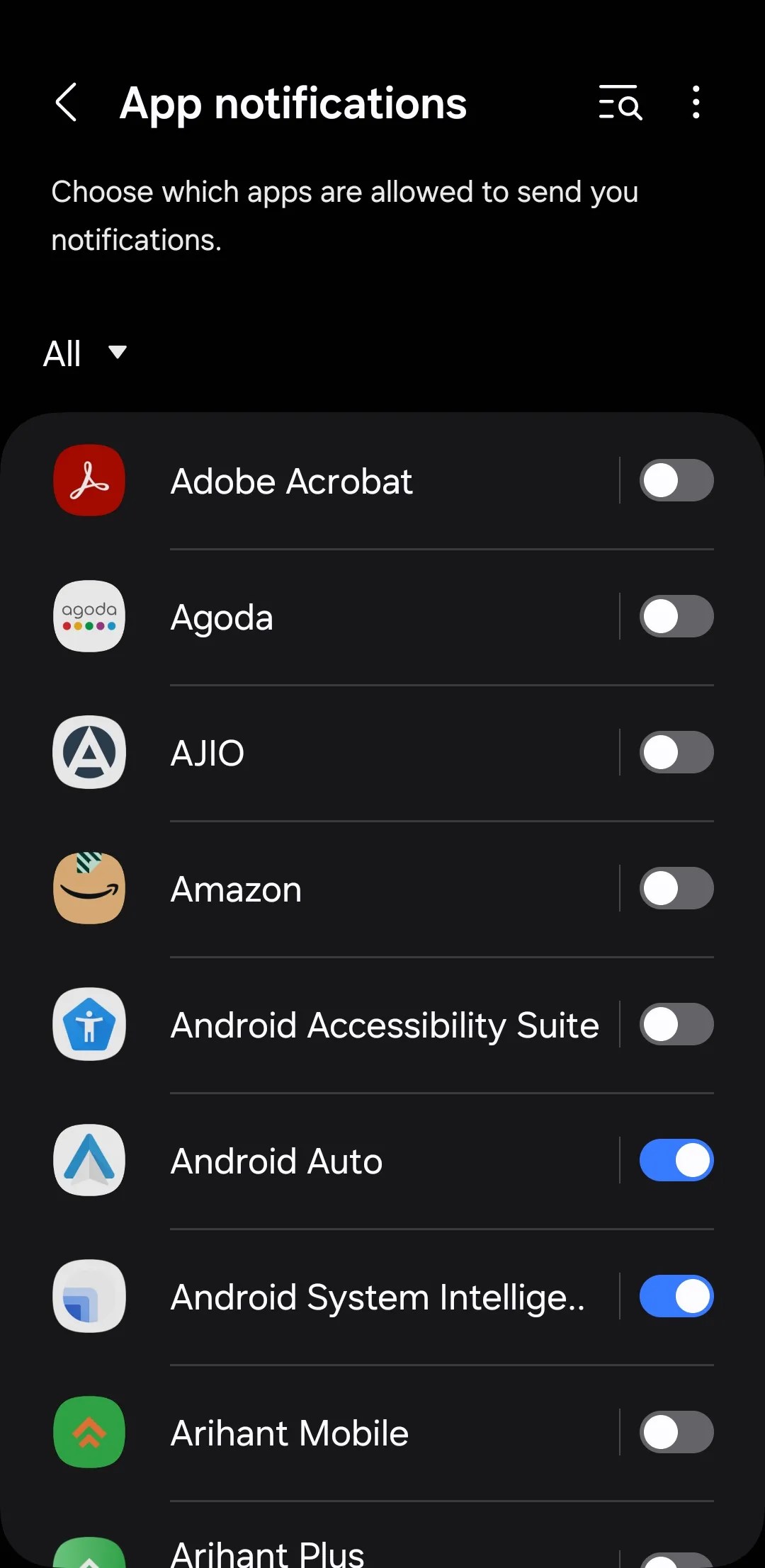Enable Arihant Mobile notifications

pyautogui.click(x=676, y=1433)
